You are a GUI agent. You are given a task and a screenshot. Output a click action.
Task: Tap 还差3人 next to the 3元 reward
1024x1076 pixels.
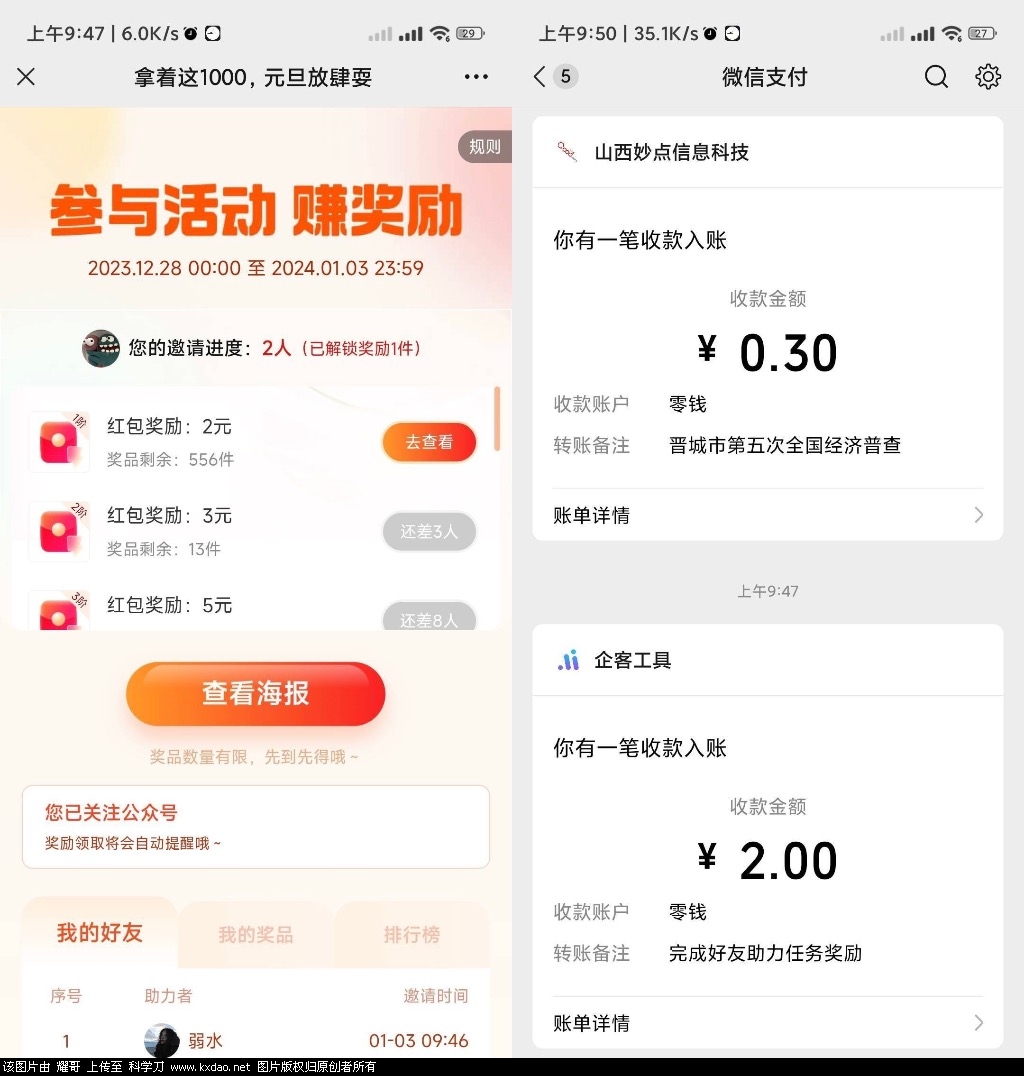429,531
